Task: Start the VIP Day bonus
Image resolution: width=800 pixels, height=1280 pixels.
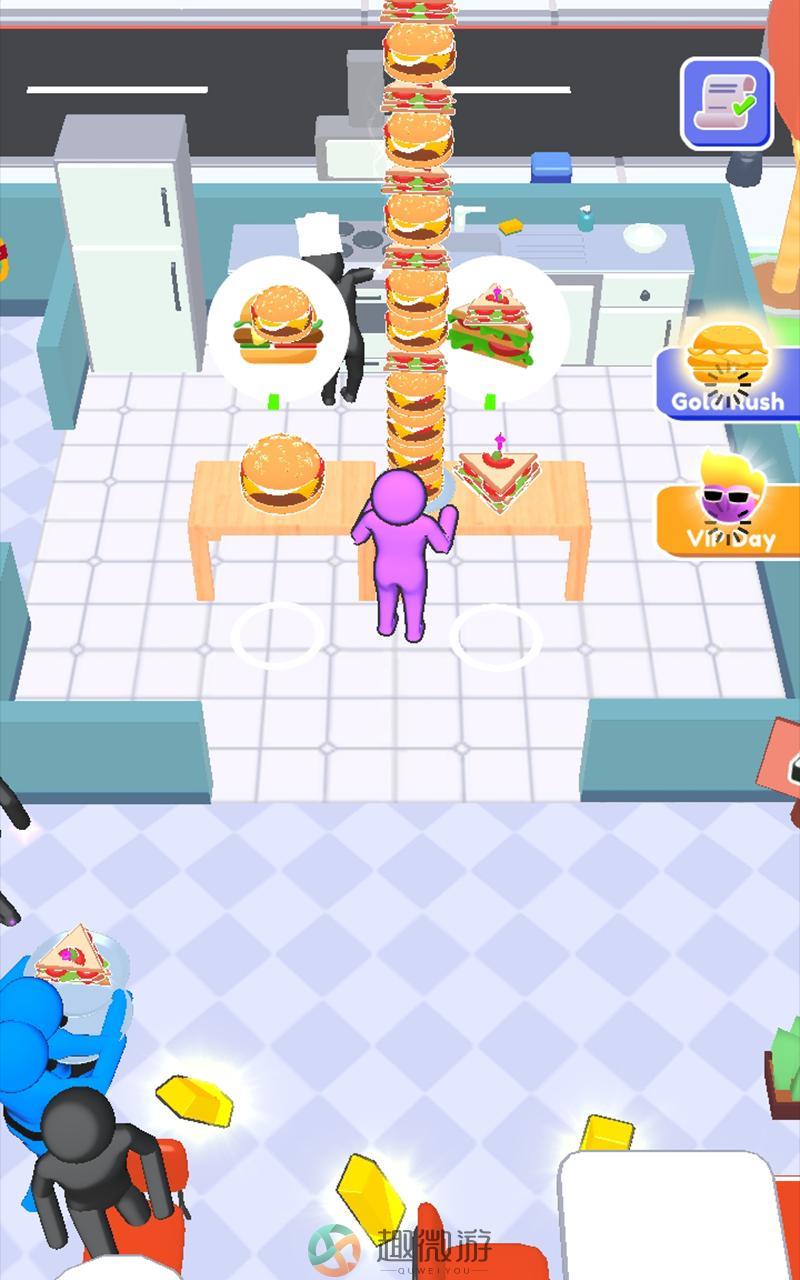Action: 728,508
